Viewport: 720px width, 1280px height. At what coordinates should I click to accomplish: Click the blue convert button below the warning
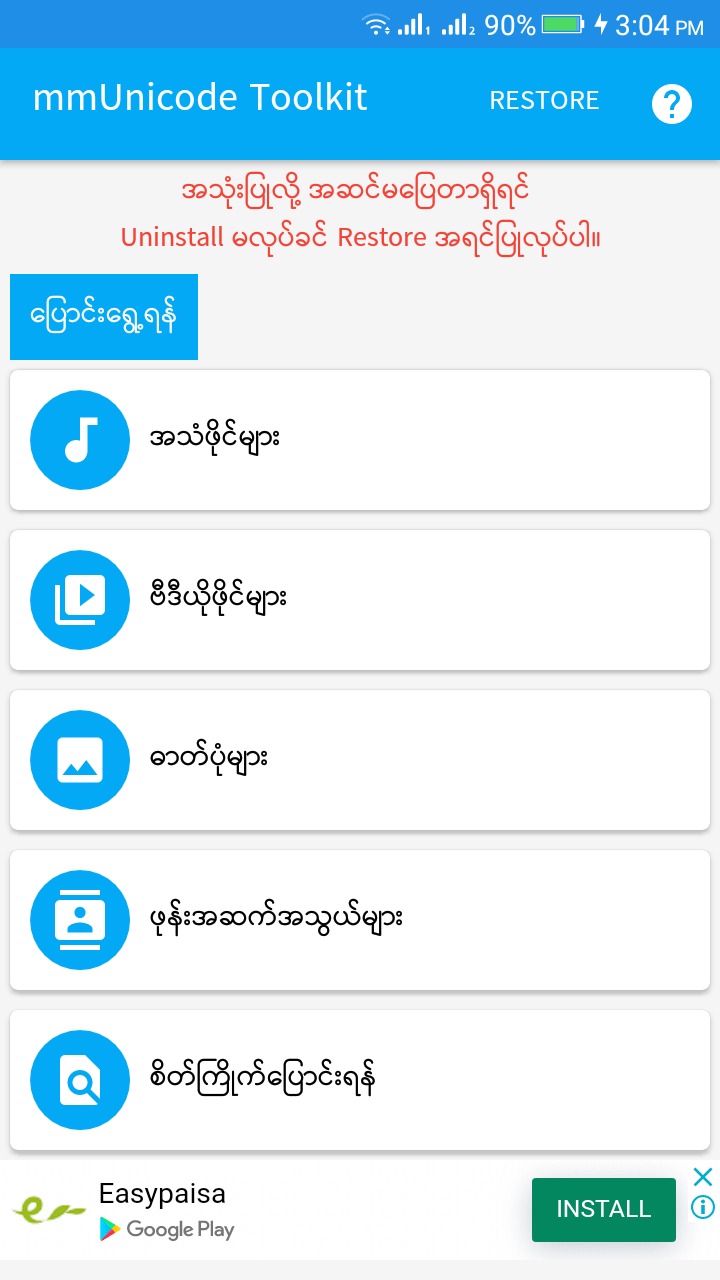click(103, 316)
